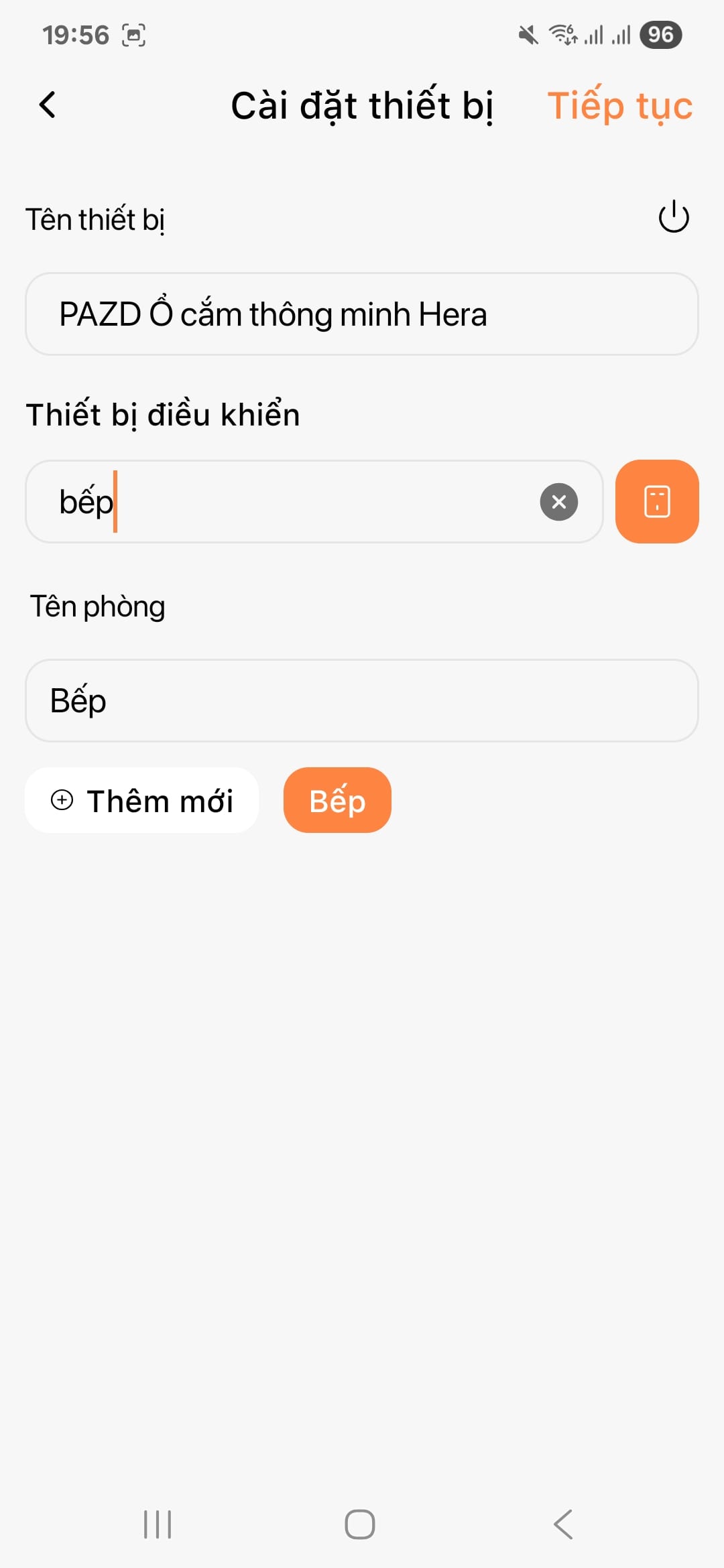Tap the cellular signal indicator
Image resolution: width=724 pixels, height=1568 pixels.
click(x=593, y=34)
